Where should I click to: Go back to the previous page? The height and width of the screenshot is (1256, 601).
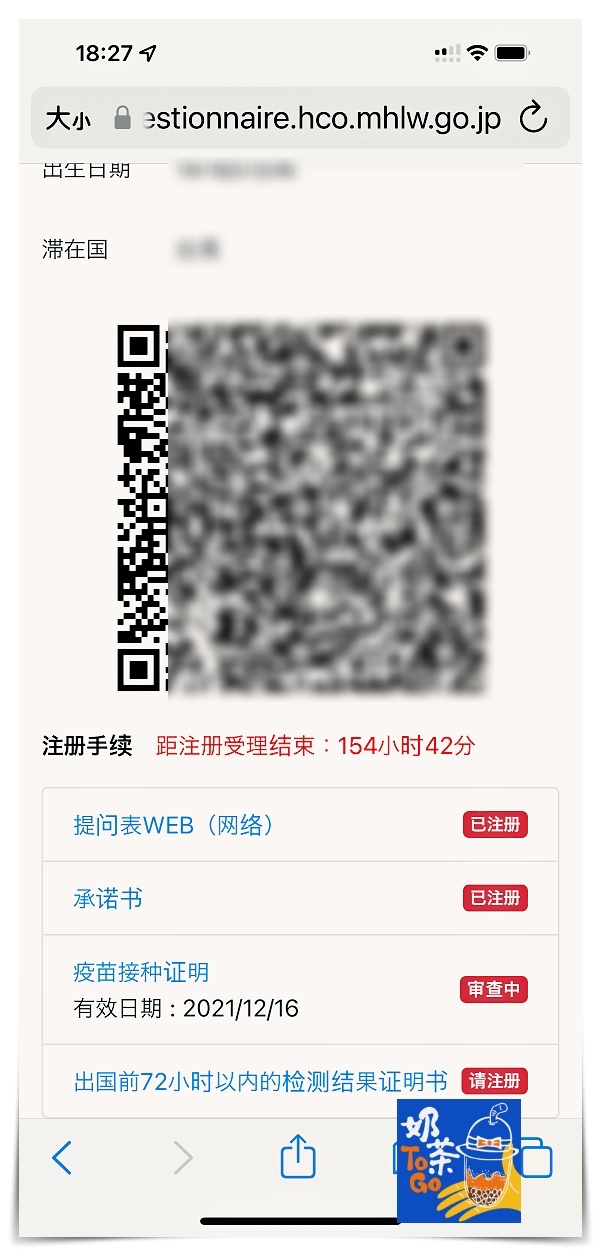coord(62,1158)
